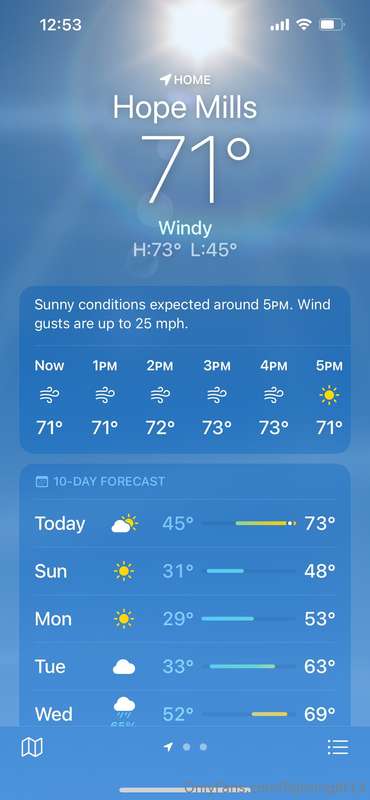Open the hourly forecast card

[x=185, y=370]
